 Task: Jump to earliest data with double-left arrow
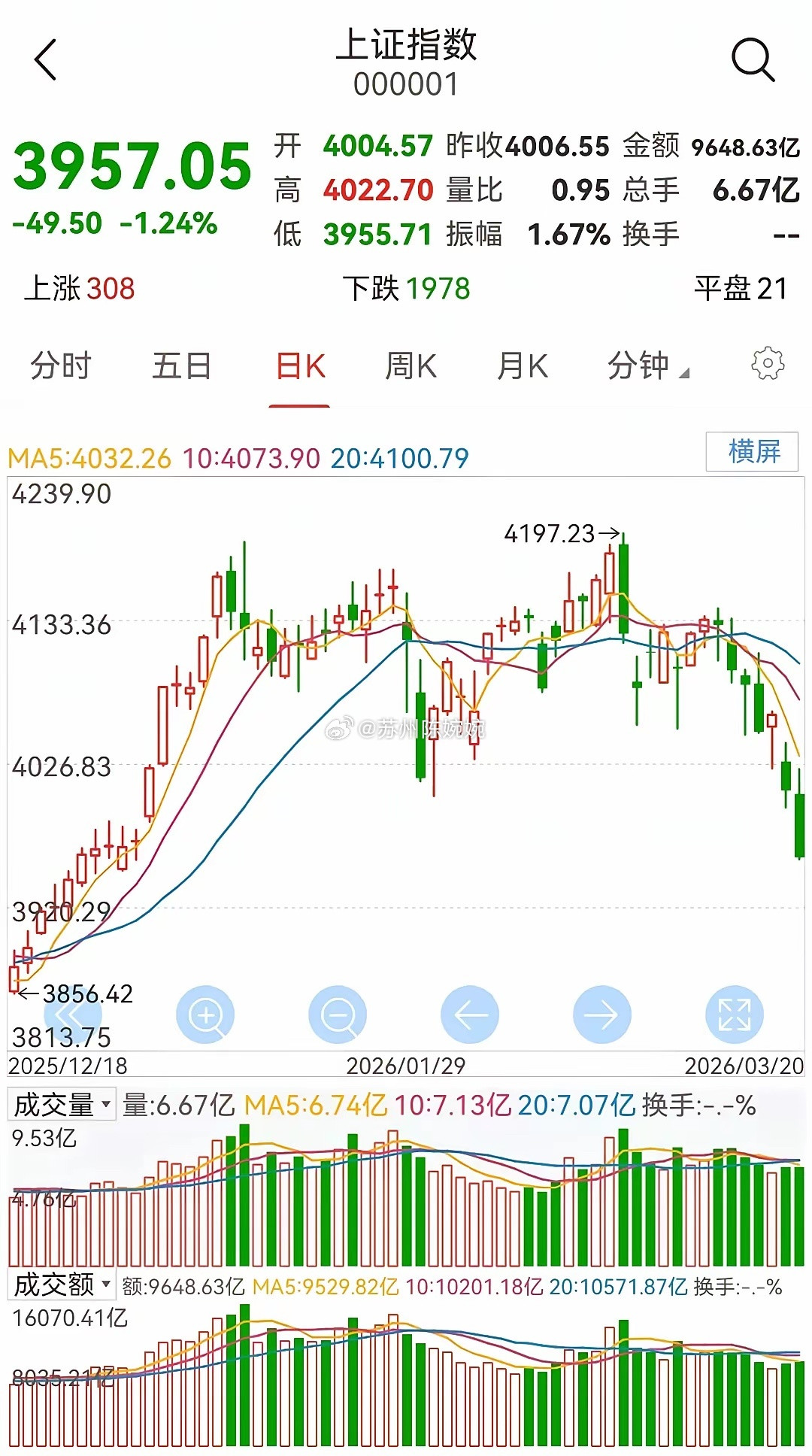[74, 1013]
